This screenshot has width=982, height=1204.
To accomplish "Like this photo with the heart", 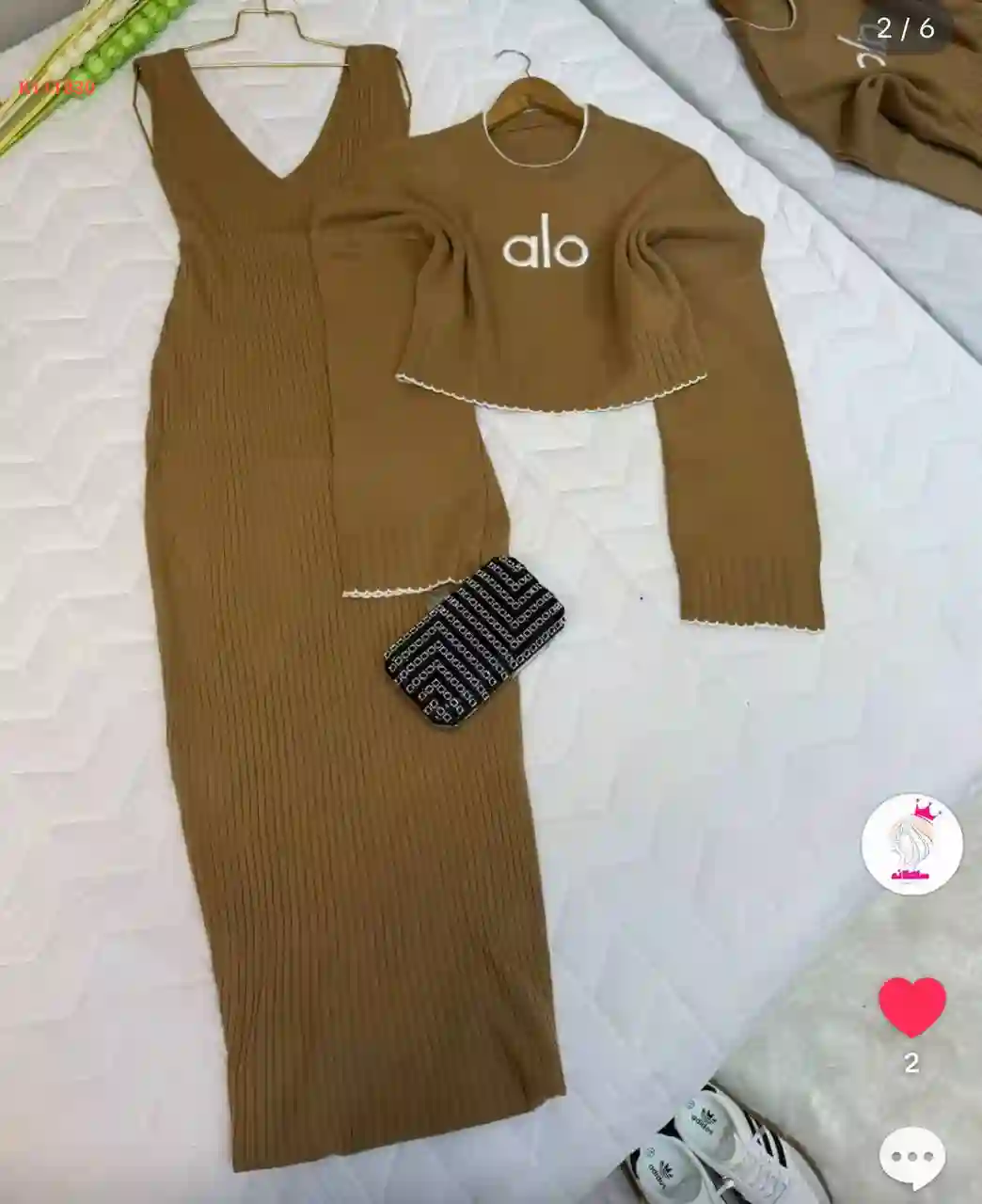I will pos(911,1006).
